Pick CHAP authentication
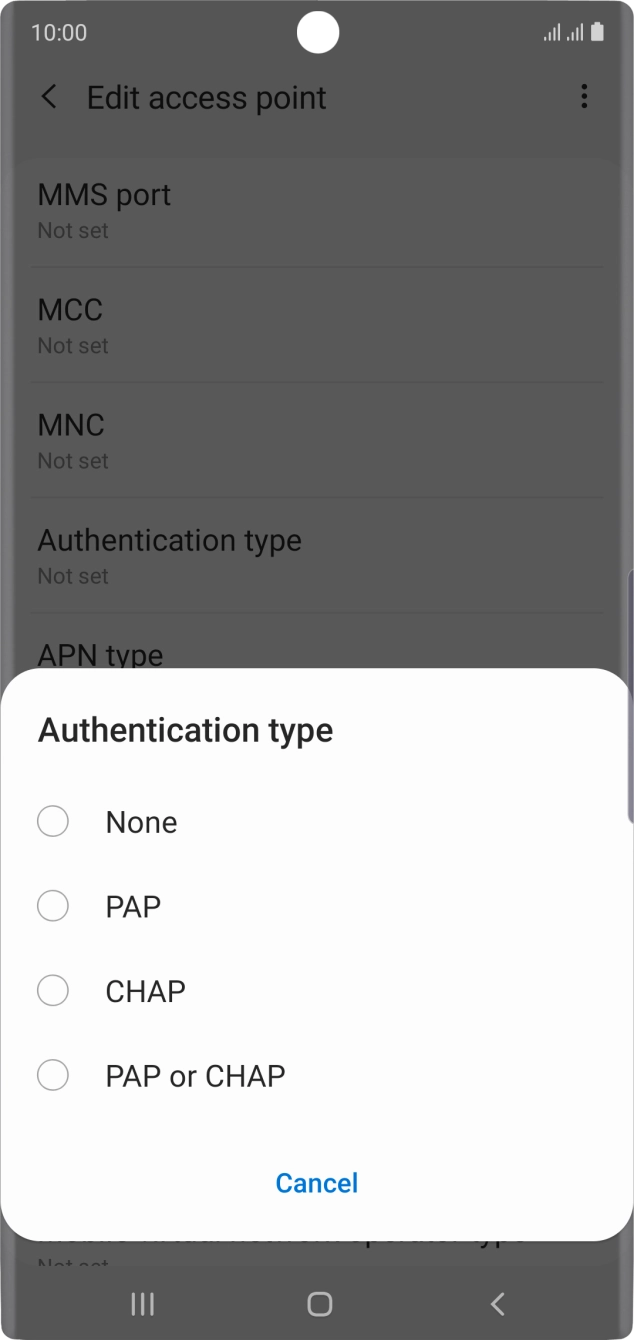This screenshot has height=1340, width=634. 53,991
